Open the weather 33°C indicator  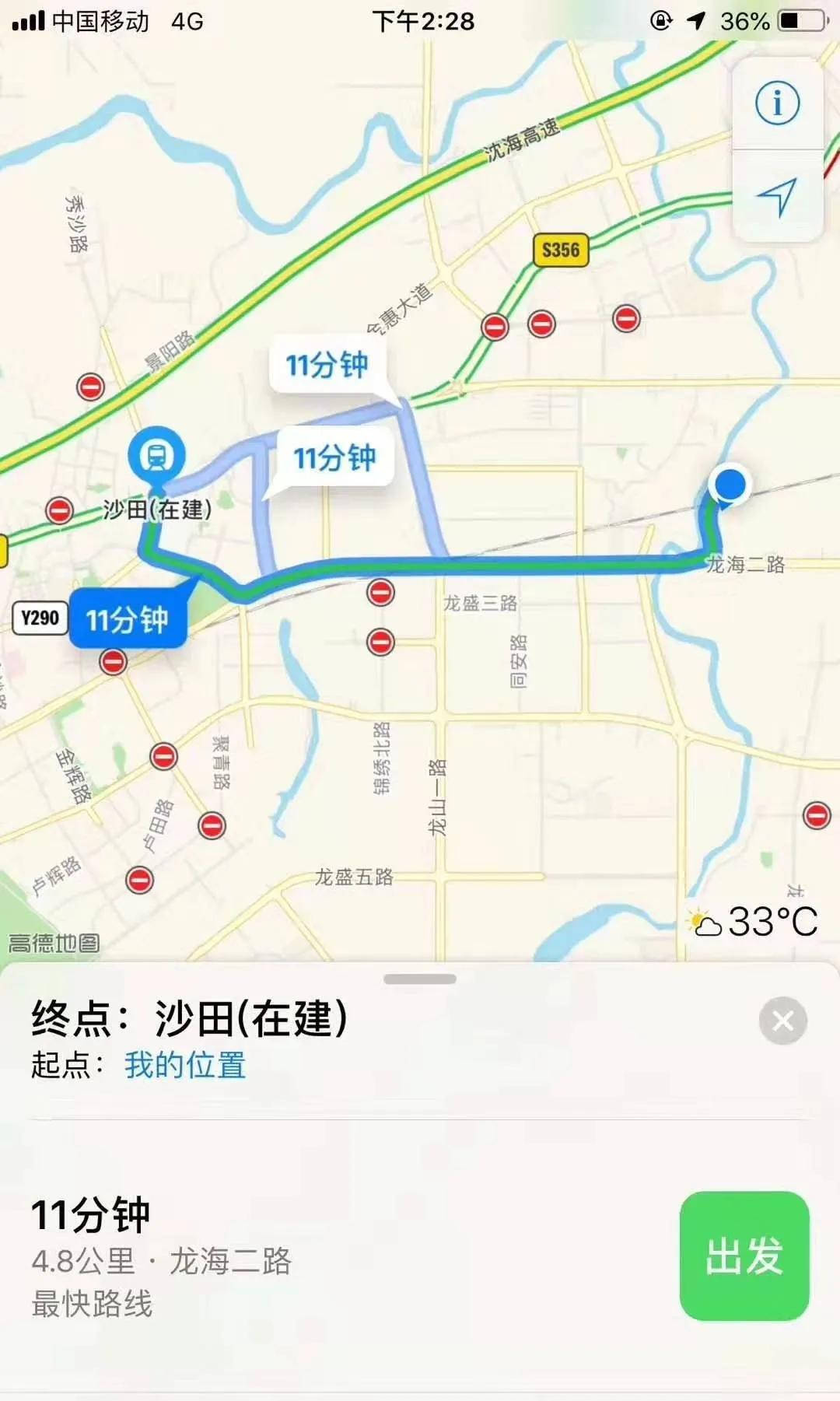(x=754, y=922)
